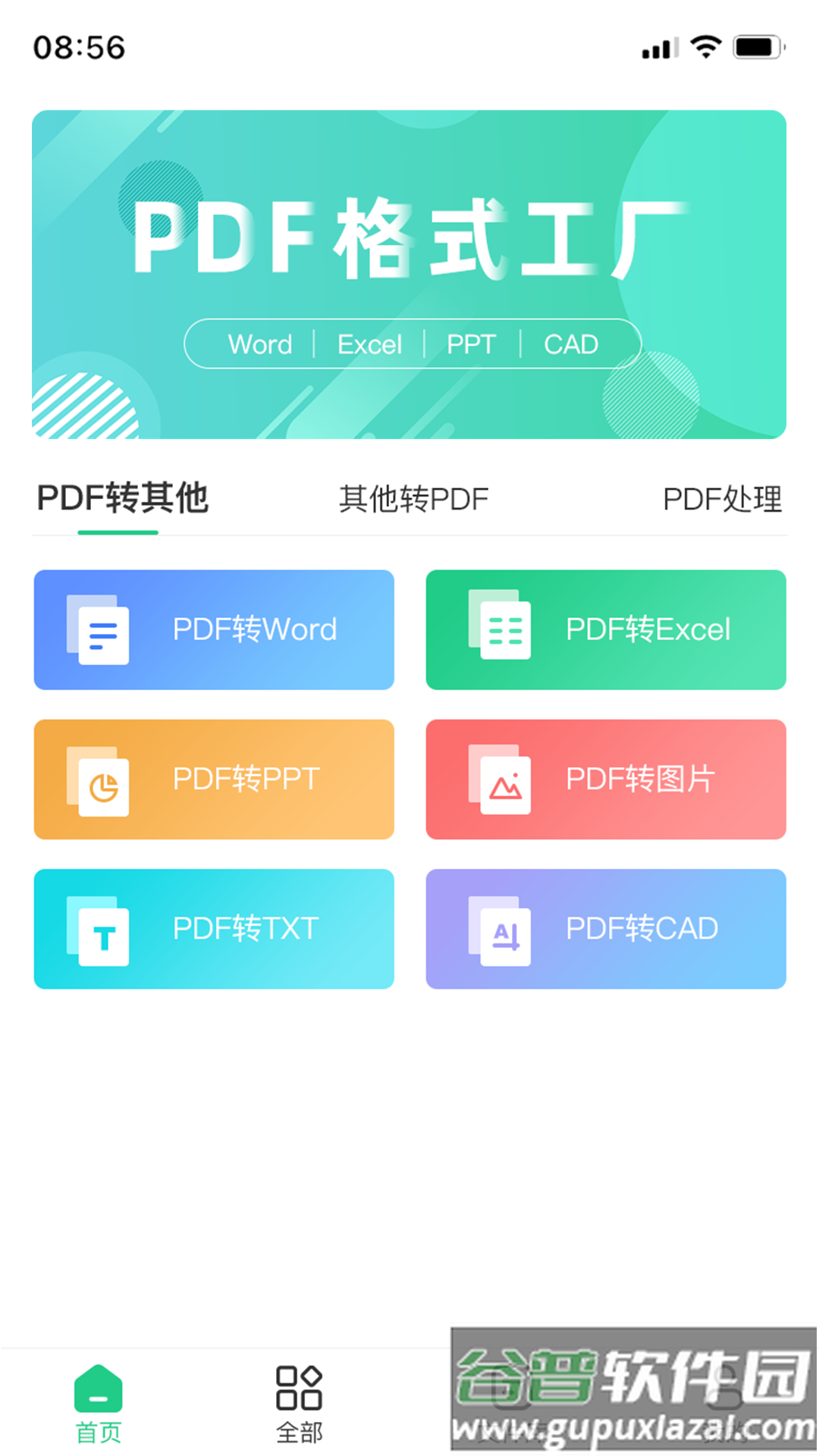Open the PDF格式工厂 banner

409,274
